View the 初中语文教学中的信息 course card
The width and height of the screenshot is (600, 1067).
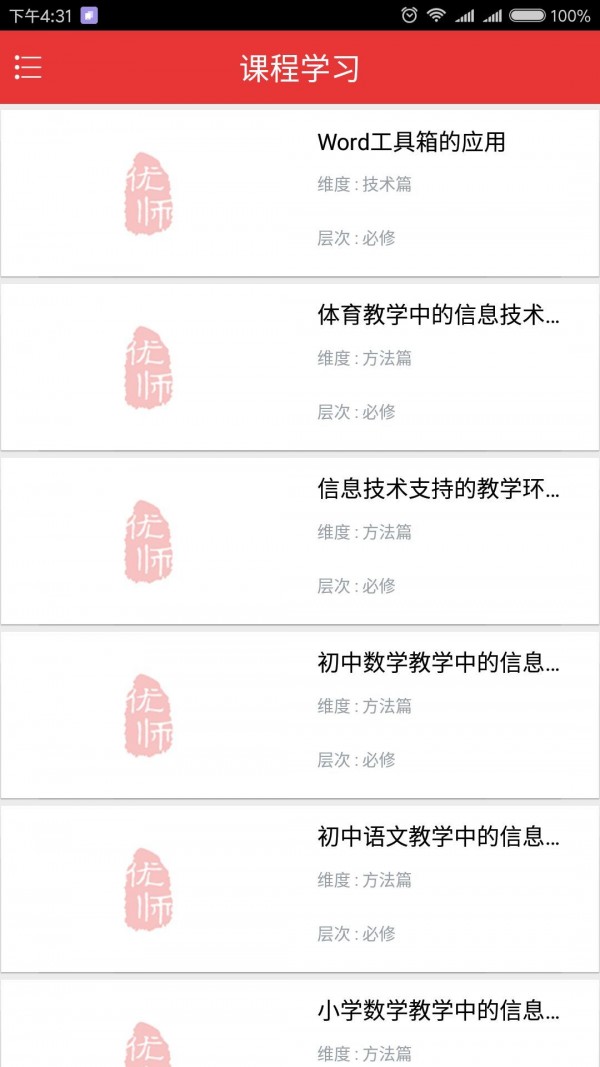coord(300,889)
